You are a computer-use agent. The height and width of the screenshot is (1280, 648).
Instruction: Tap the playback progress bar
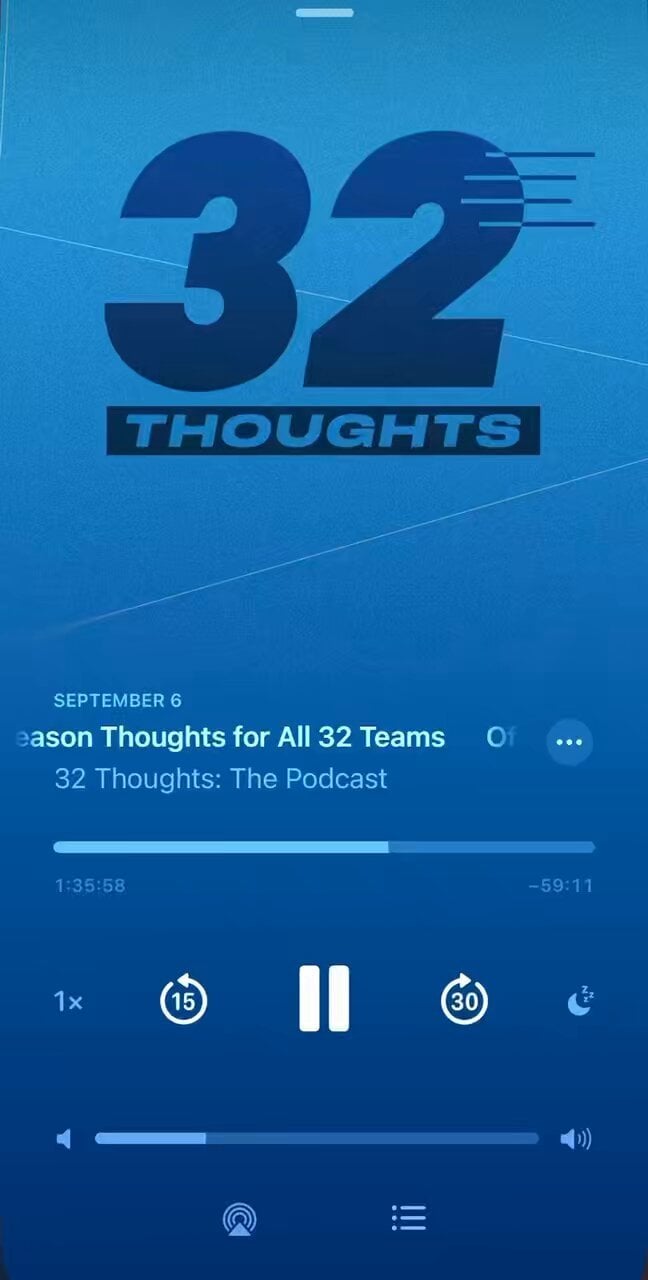click(x=324, y=847)
